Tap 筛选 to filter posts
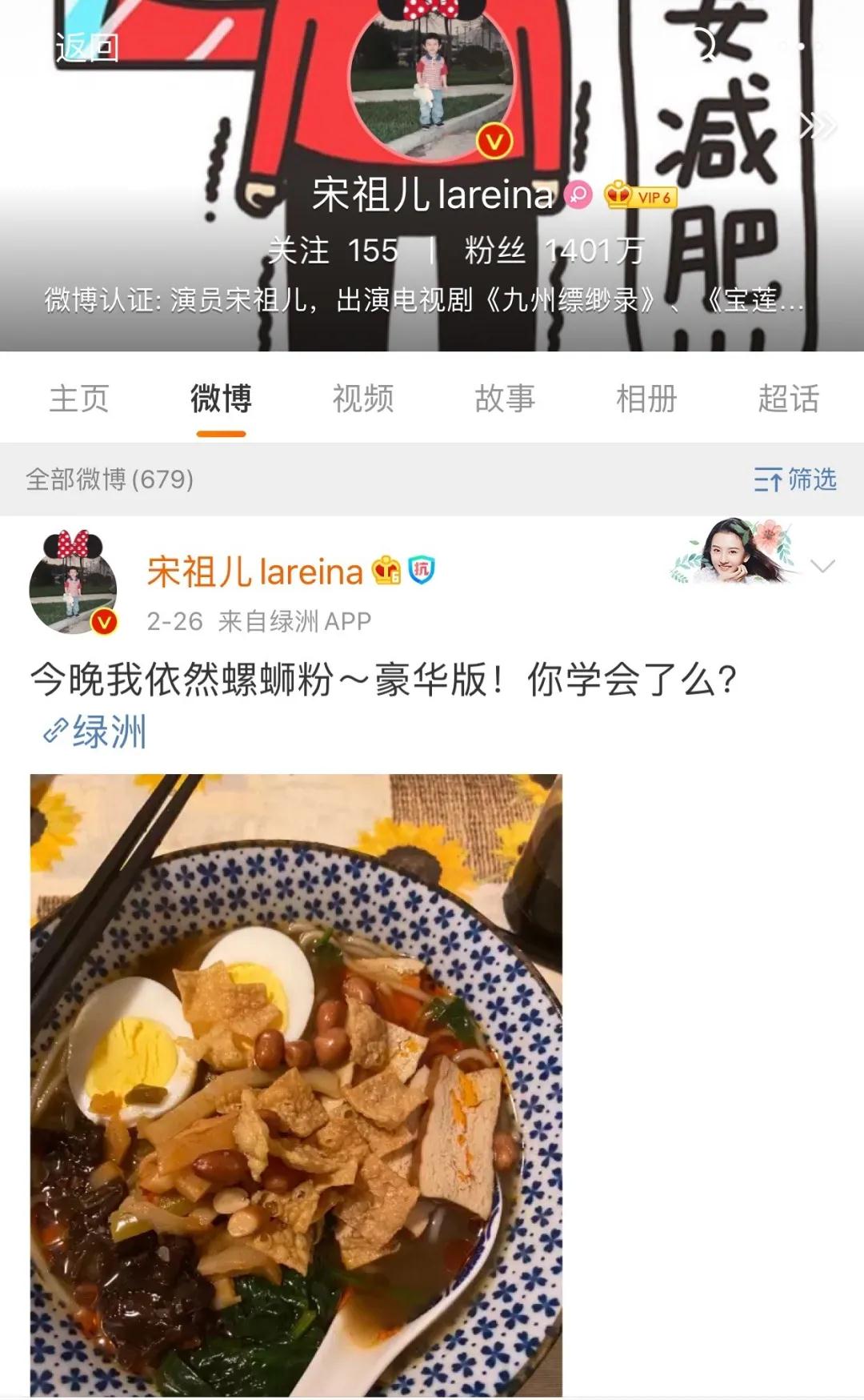 (794, 479)
